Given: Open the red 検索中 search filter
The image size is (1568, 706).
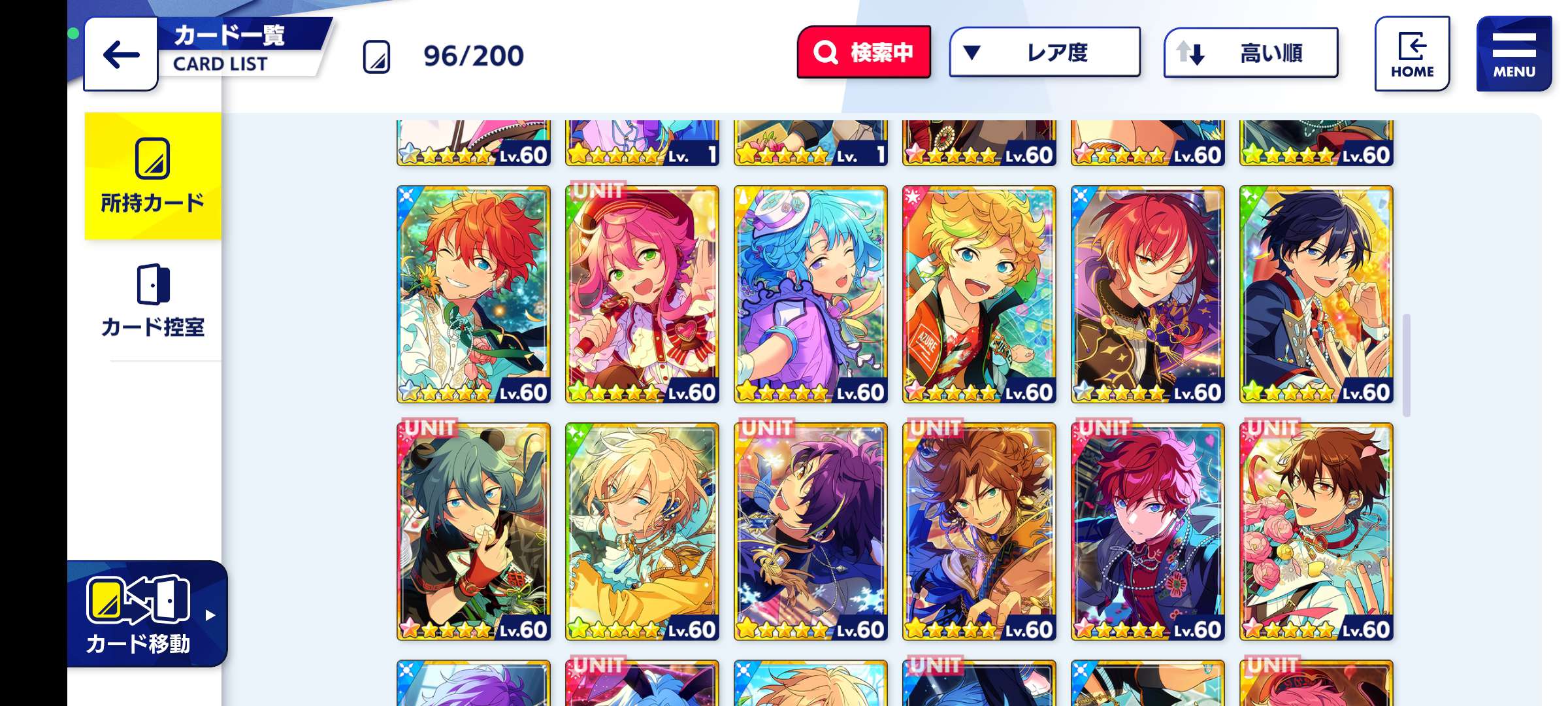Looking at the screenshot, I should [x=864, y=52].
